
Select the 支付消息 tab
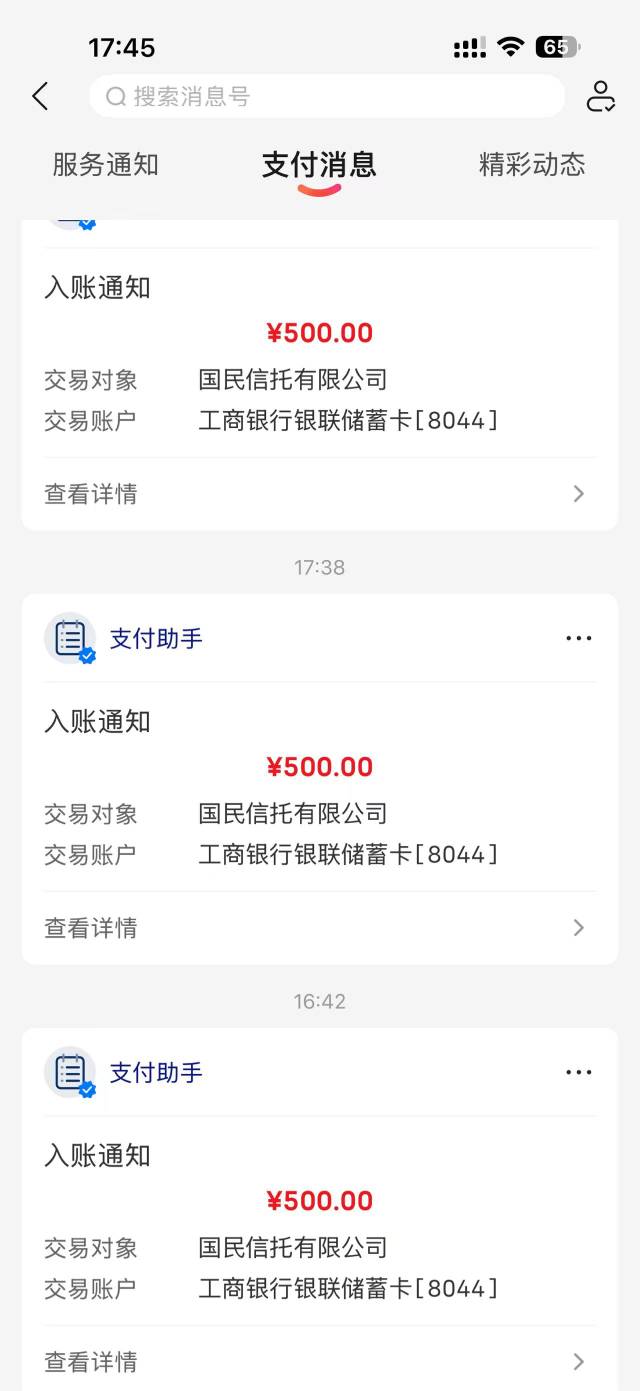click(x=319, y=164)
